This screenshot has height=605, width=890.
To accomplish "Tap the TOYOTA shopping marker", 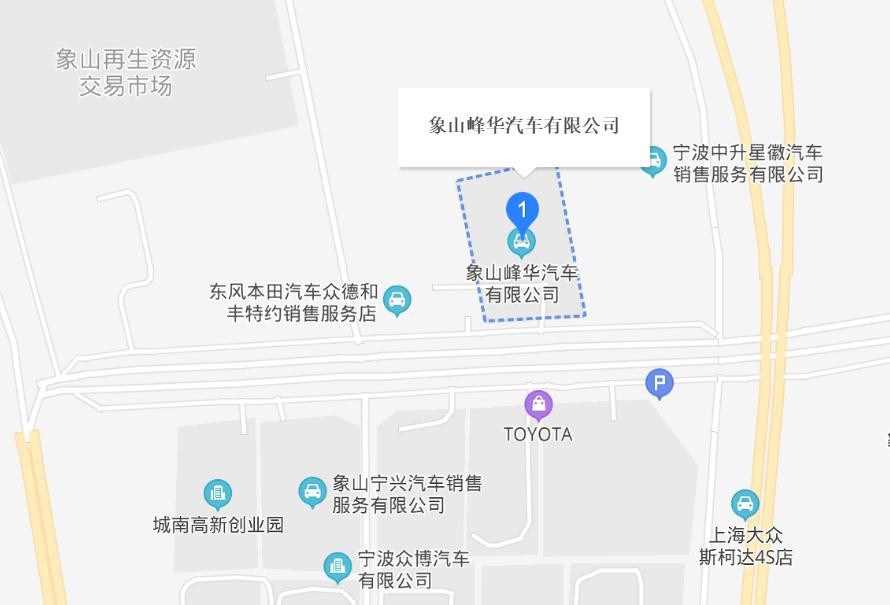I will click(539, 404).
